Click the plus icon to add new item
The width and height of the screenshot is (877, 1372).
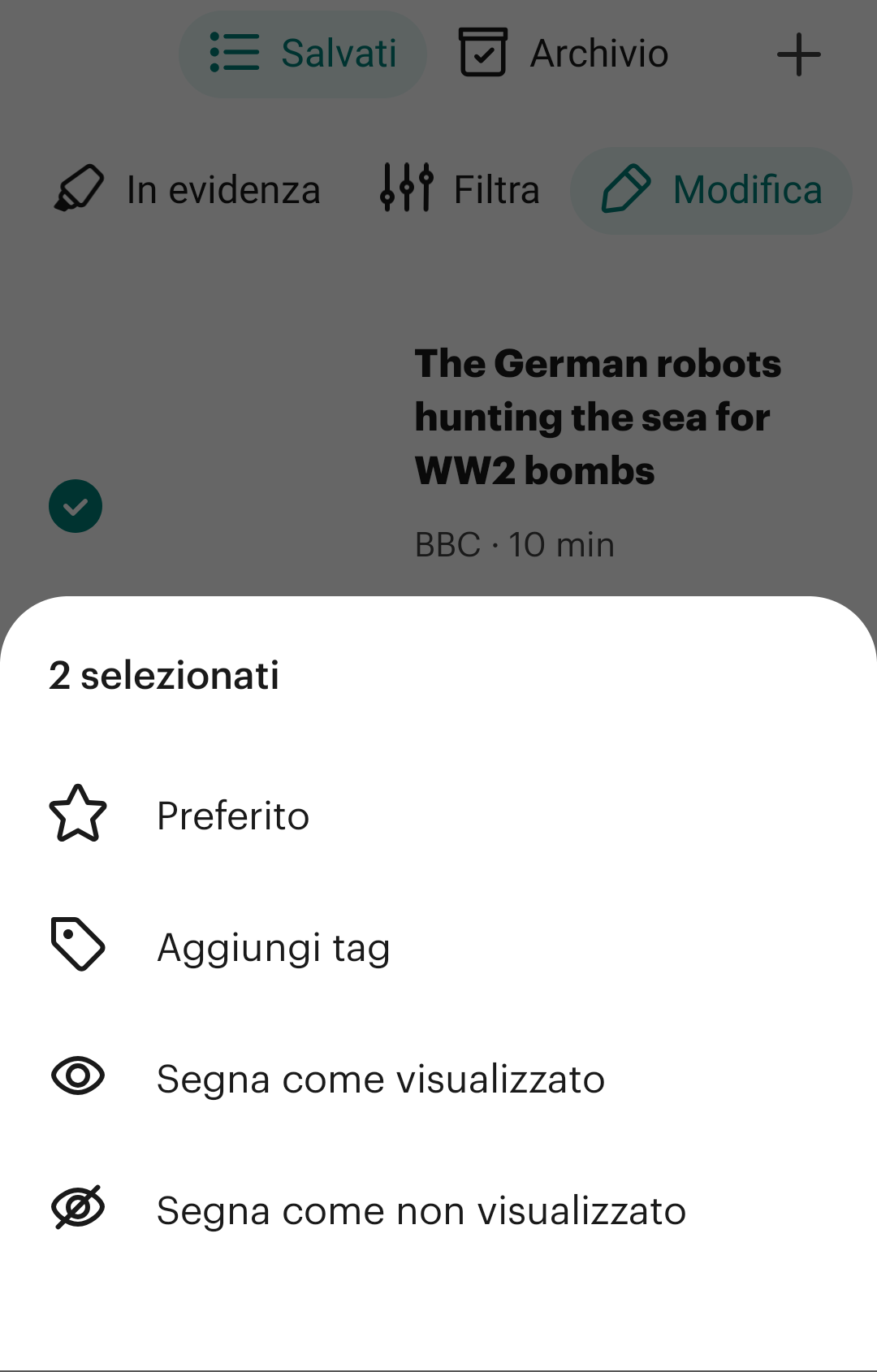[x=797, y=54]
